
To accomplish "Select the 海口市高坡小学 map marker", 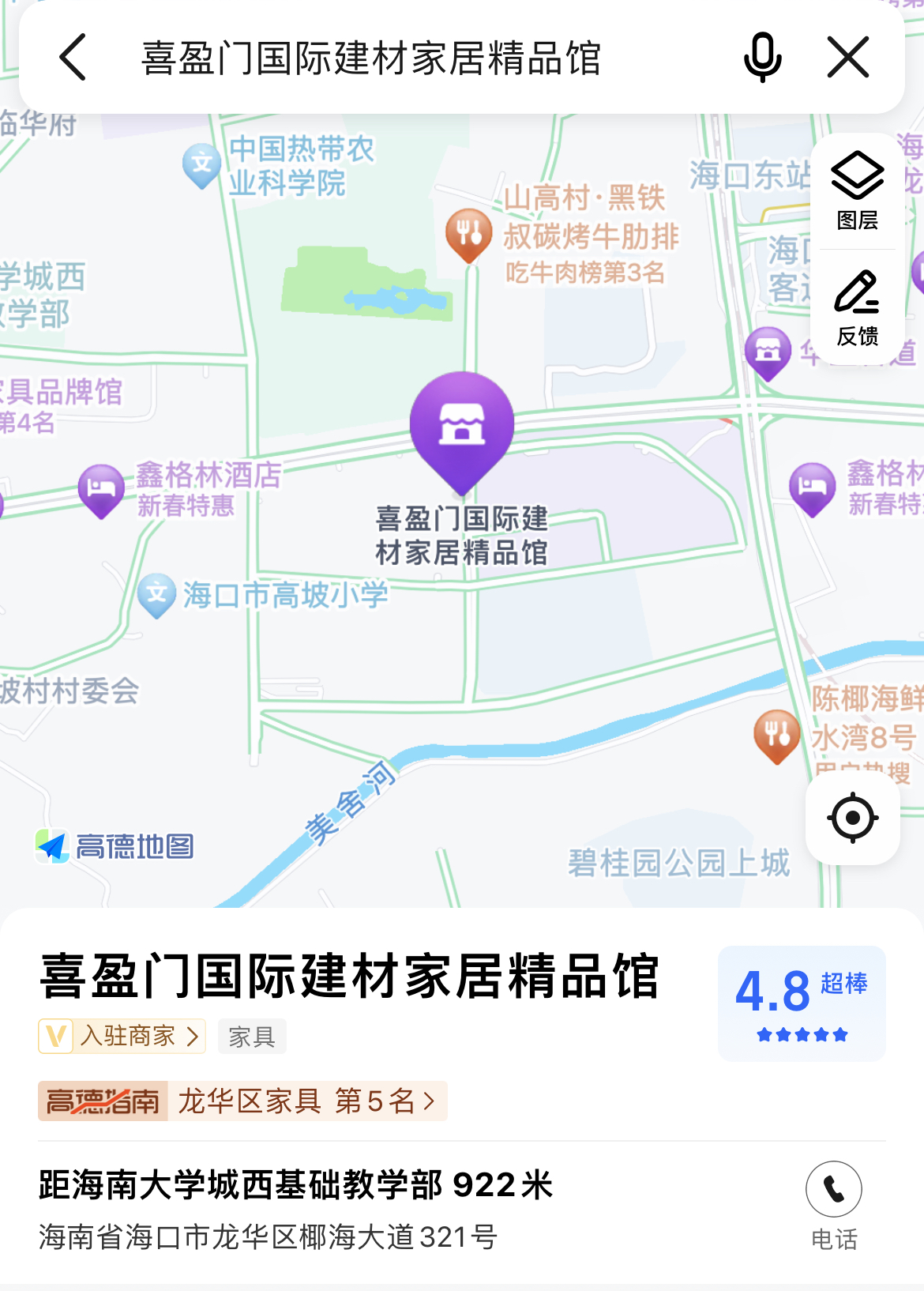I will pos(157,594).
